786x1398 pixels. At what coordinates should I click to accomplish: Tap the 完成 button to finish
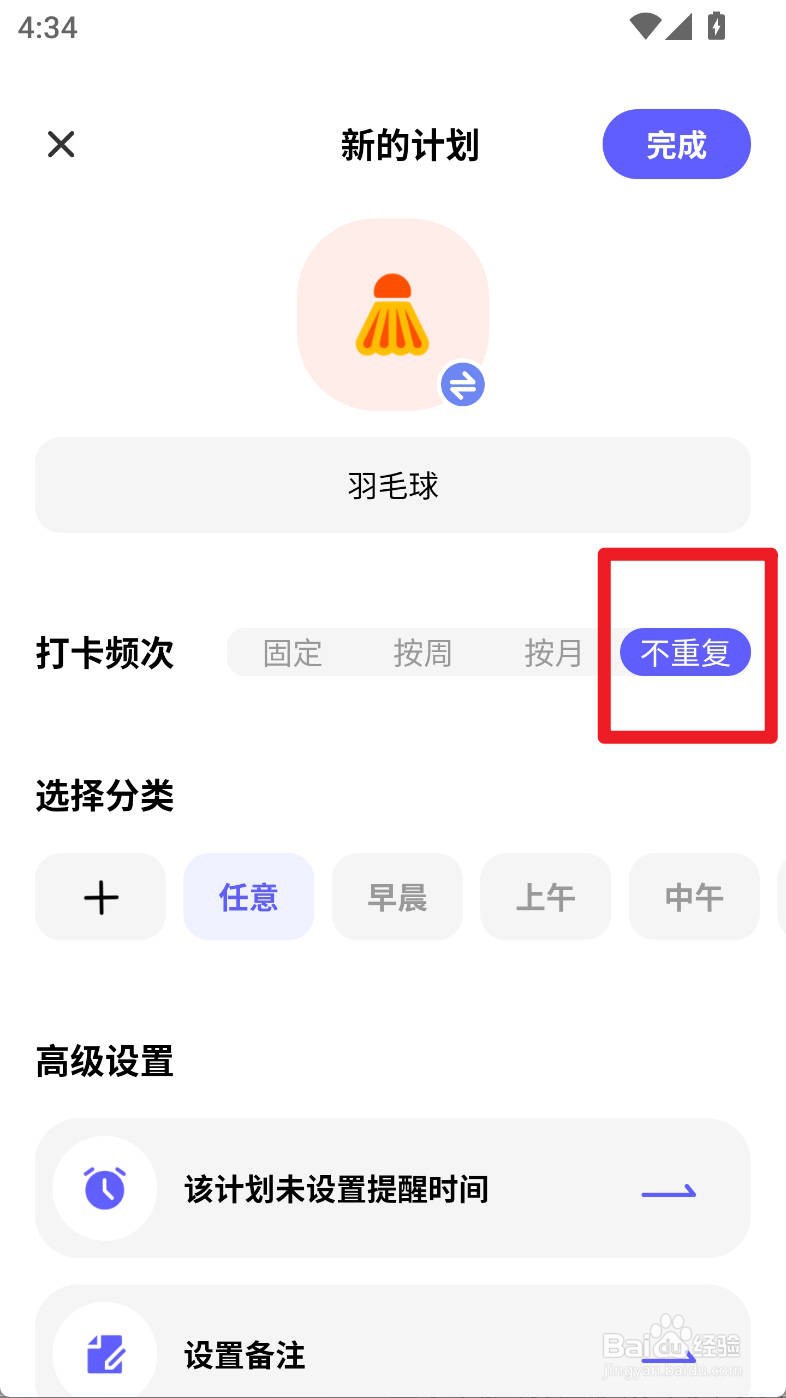[676, 144]
